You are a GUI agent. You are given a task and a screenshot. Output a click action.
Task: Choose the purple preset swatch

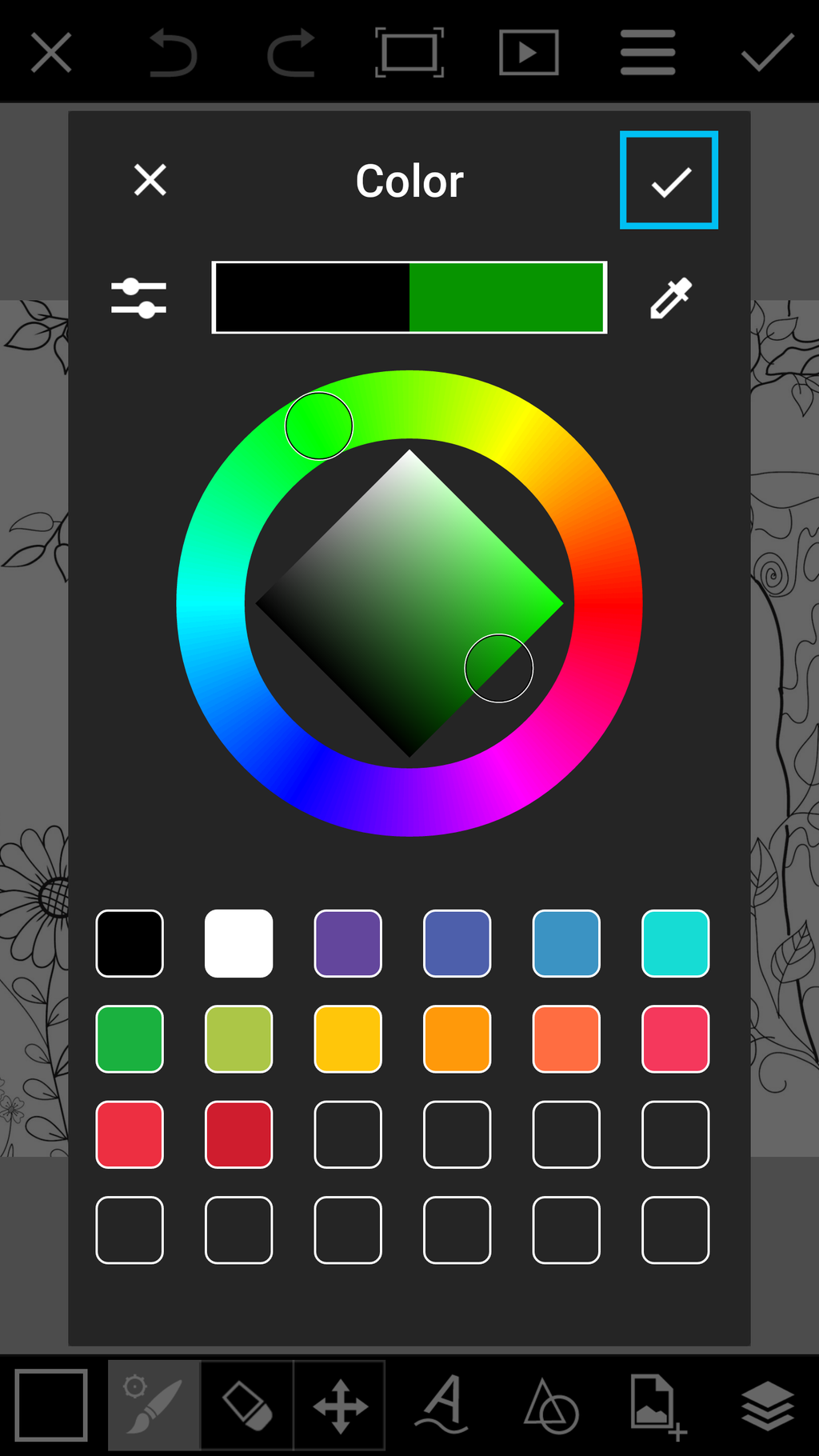click(x=348, y=943)
